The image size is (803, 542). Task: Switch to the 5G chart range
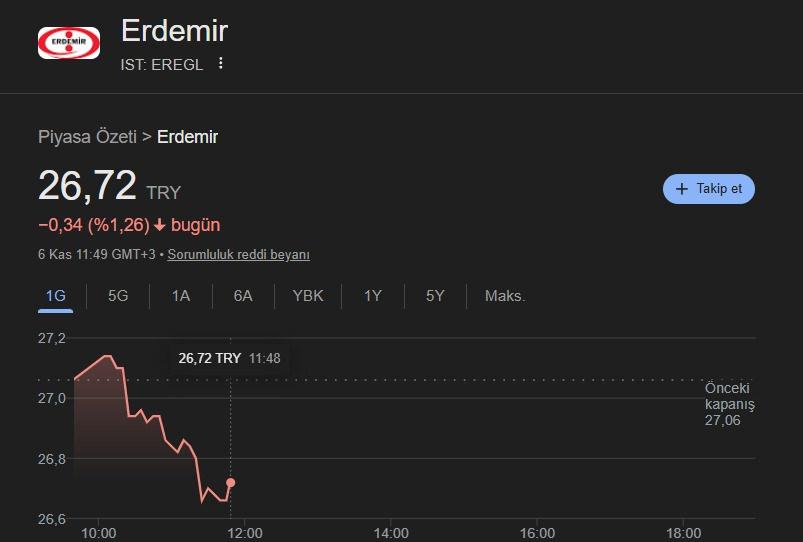point(118,296)
